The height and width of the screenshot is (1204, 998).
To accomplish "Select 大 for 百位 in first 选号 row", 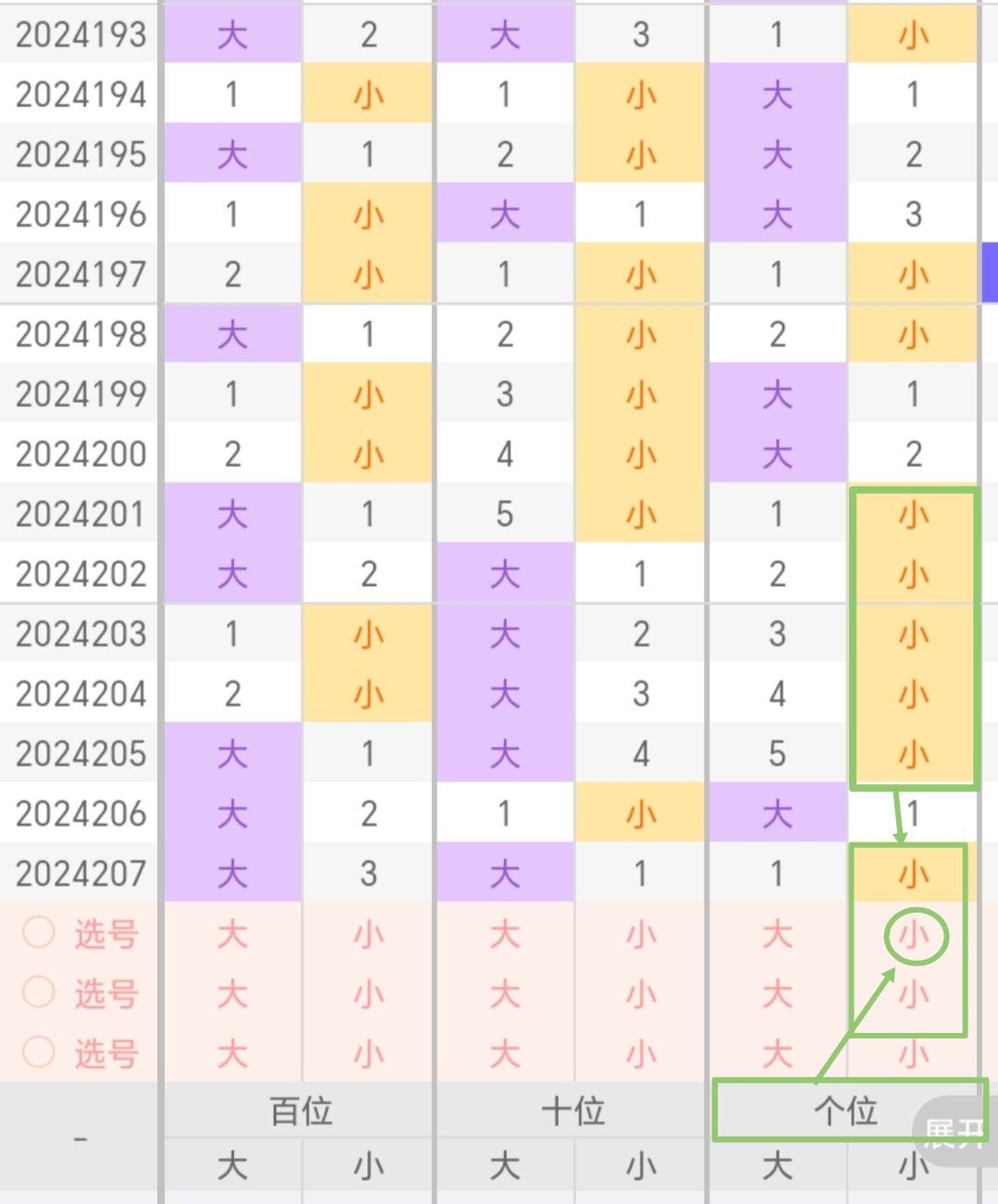I will 232,934.
